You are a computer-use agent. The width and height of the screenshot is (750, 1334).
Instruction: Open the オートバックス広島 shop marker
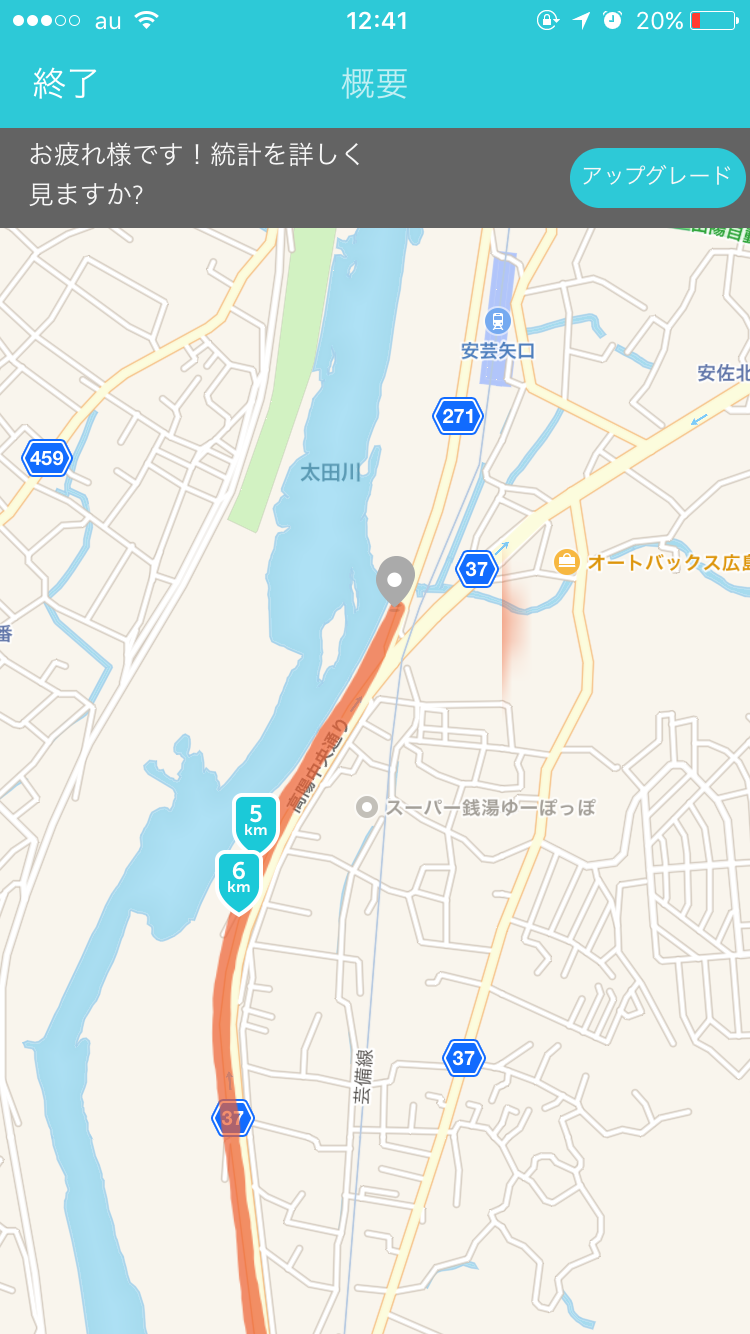click(567, 562)
